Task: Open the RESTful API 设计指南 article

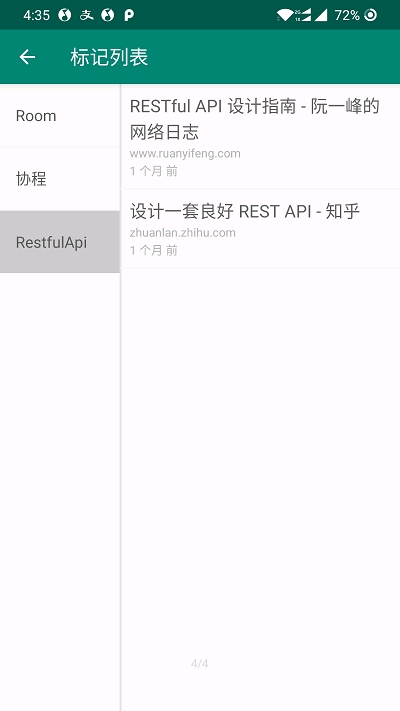Action: 260,136
